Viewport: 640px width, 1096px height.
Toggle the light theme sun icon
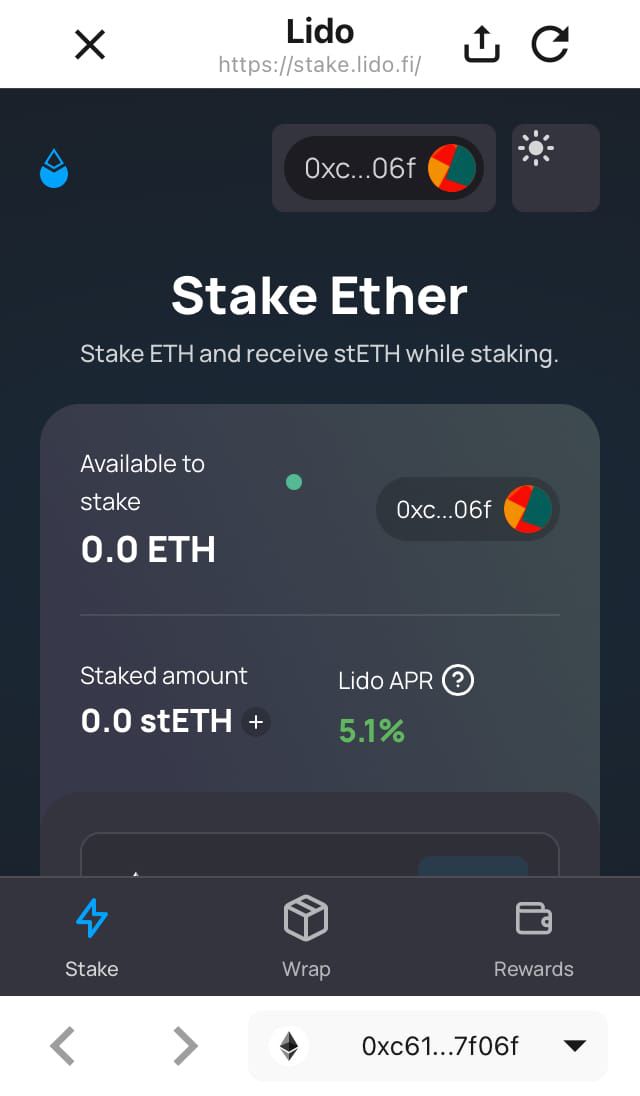pos(536,148)
